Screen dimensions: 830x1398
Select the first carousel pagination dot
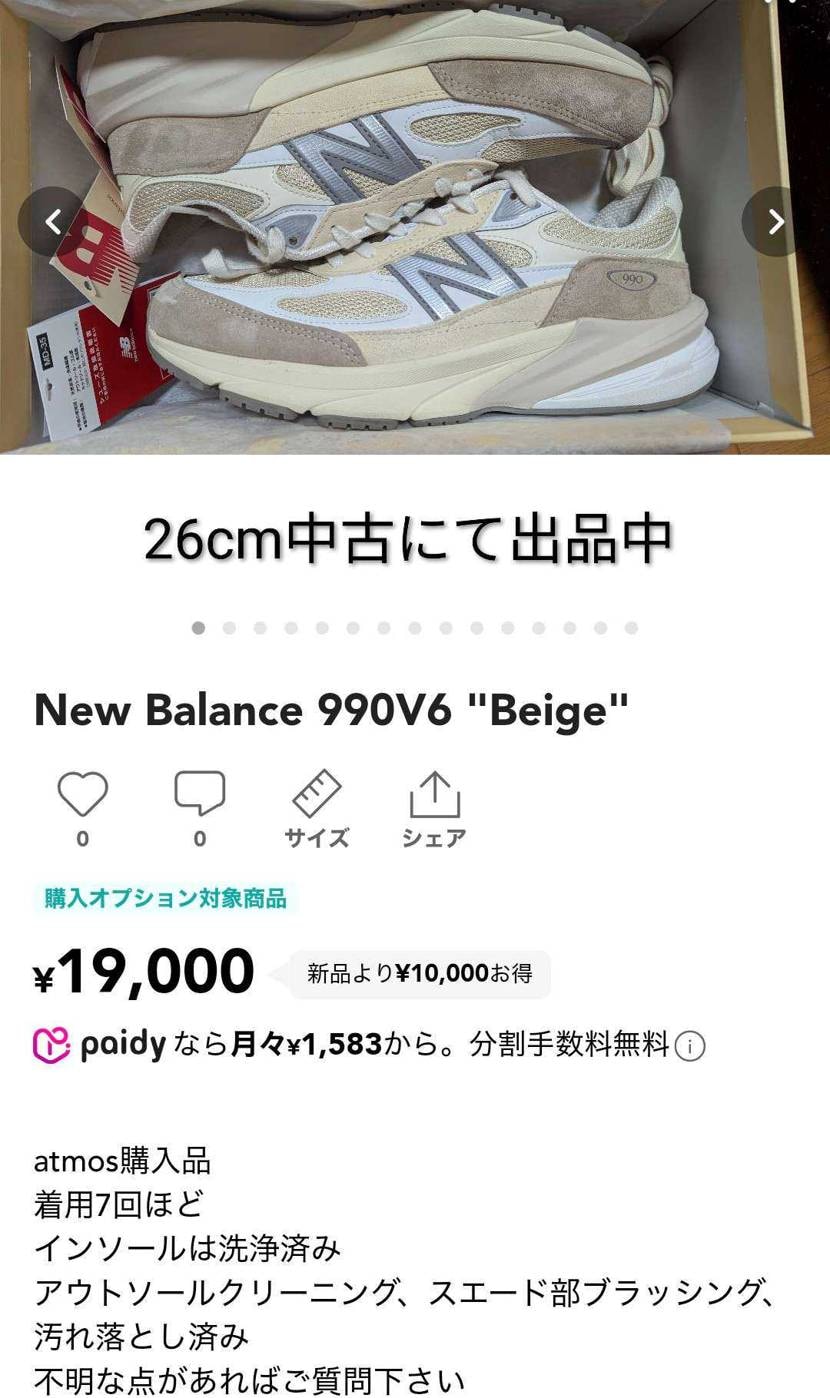(197, 628)
